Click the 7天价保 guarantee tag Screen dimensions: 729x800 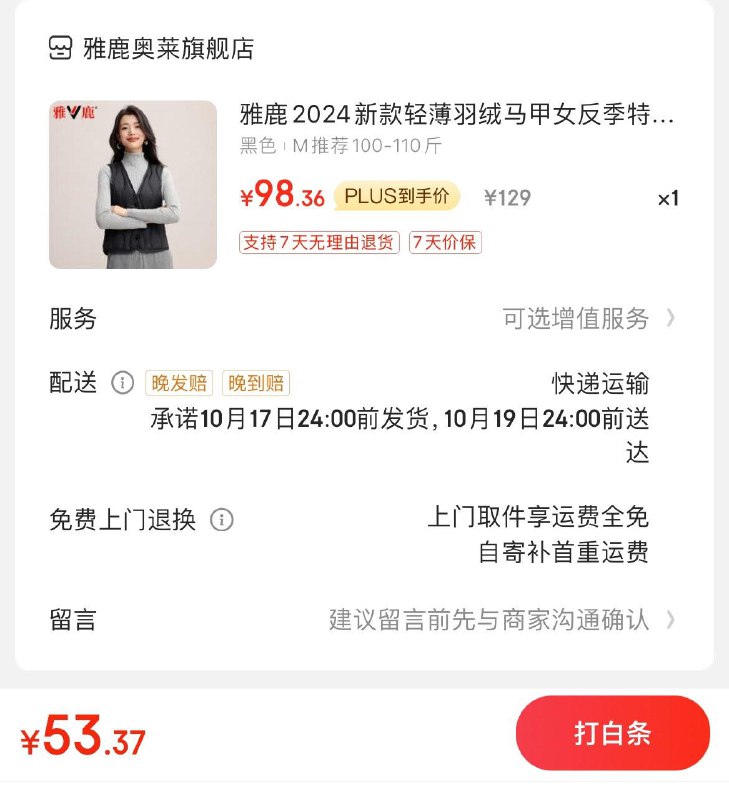pos(445,243)
